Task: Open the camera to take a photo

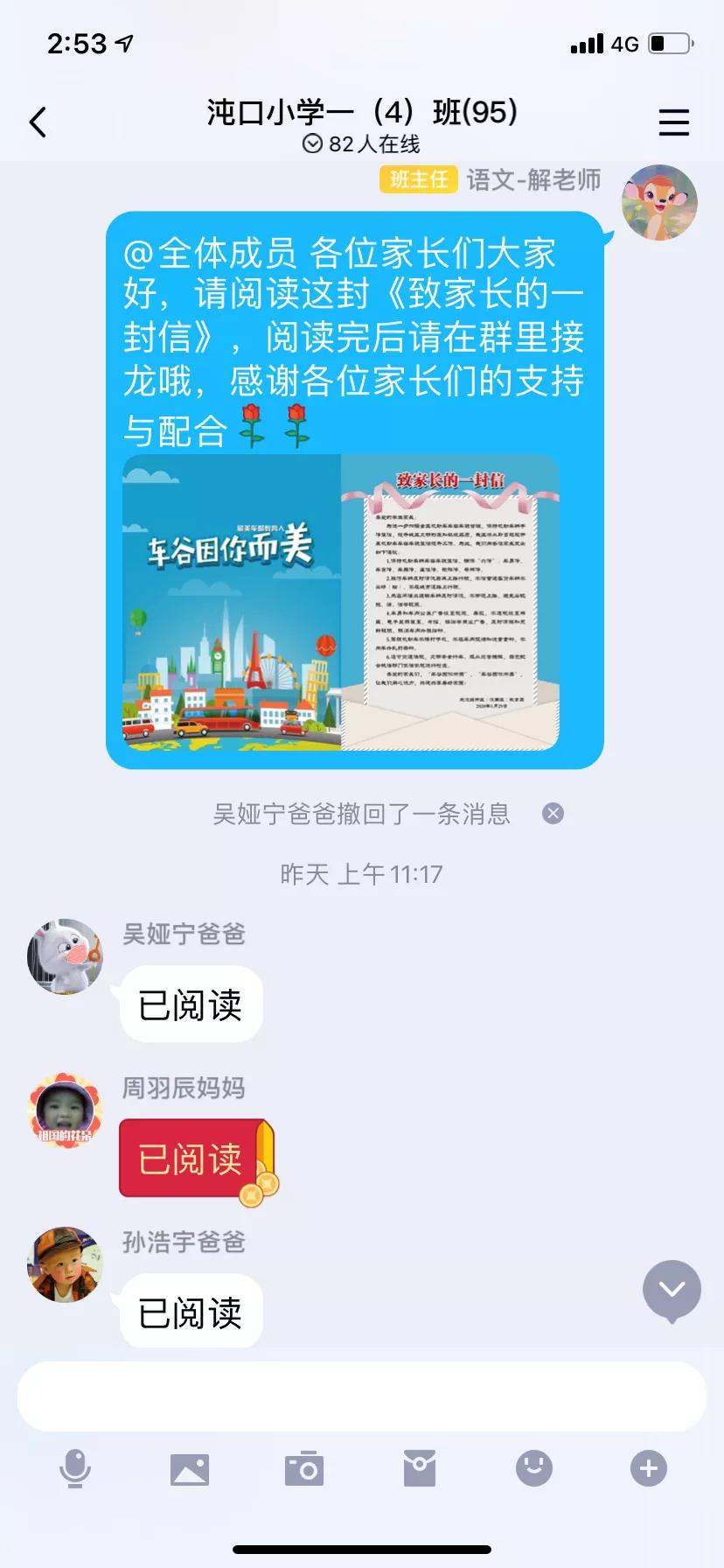Action: [x=304, y=1469]
